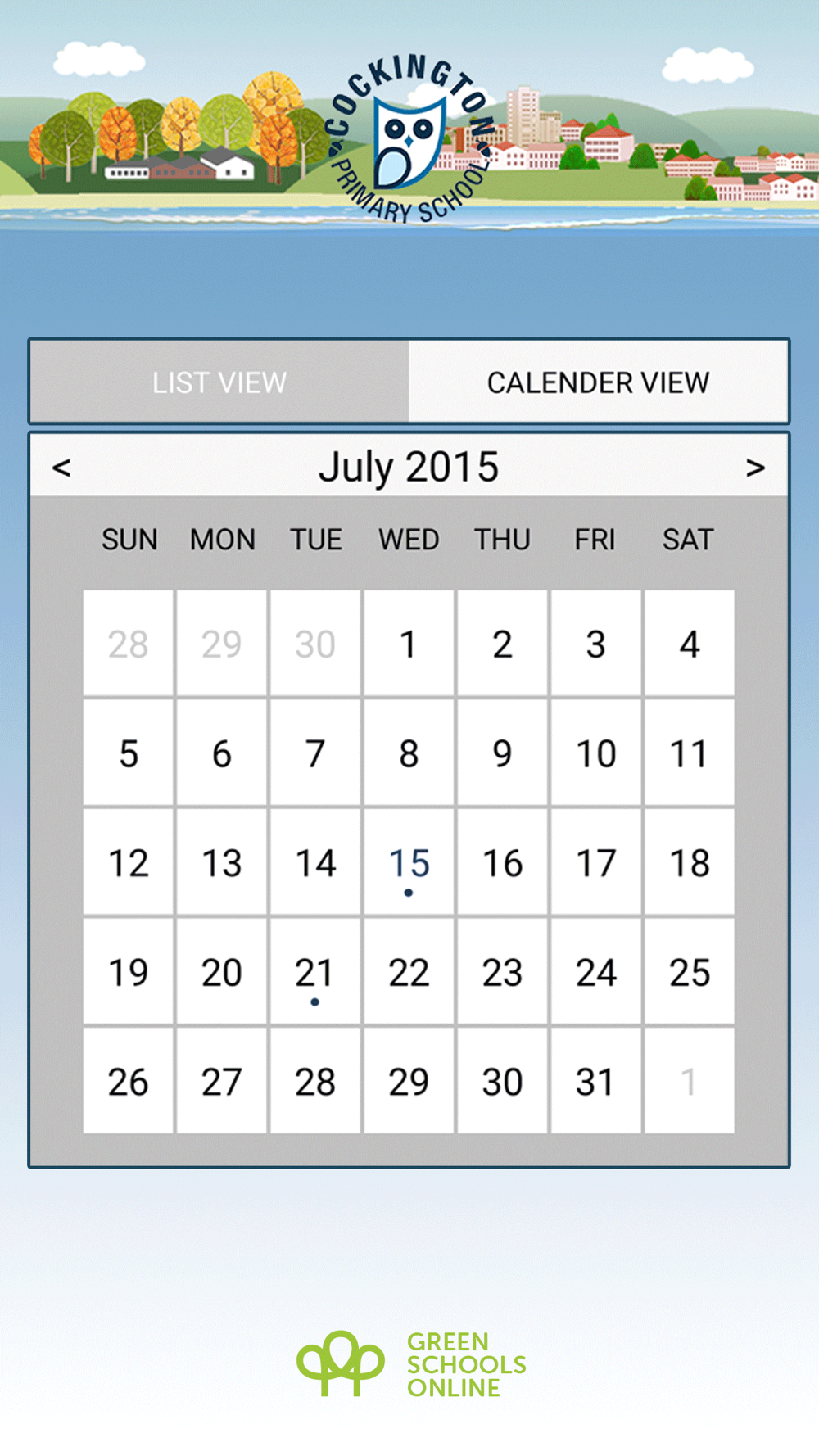Image resolution: width=819 pixels, height=1456 pixels.
Task: Pick July 26 in the grid
Action: [x=129, y=1082]
